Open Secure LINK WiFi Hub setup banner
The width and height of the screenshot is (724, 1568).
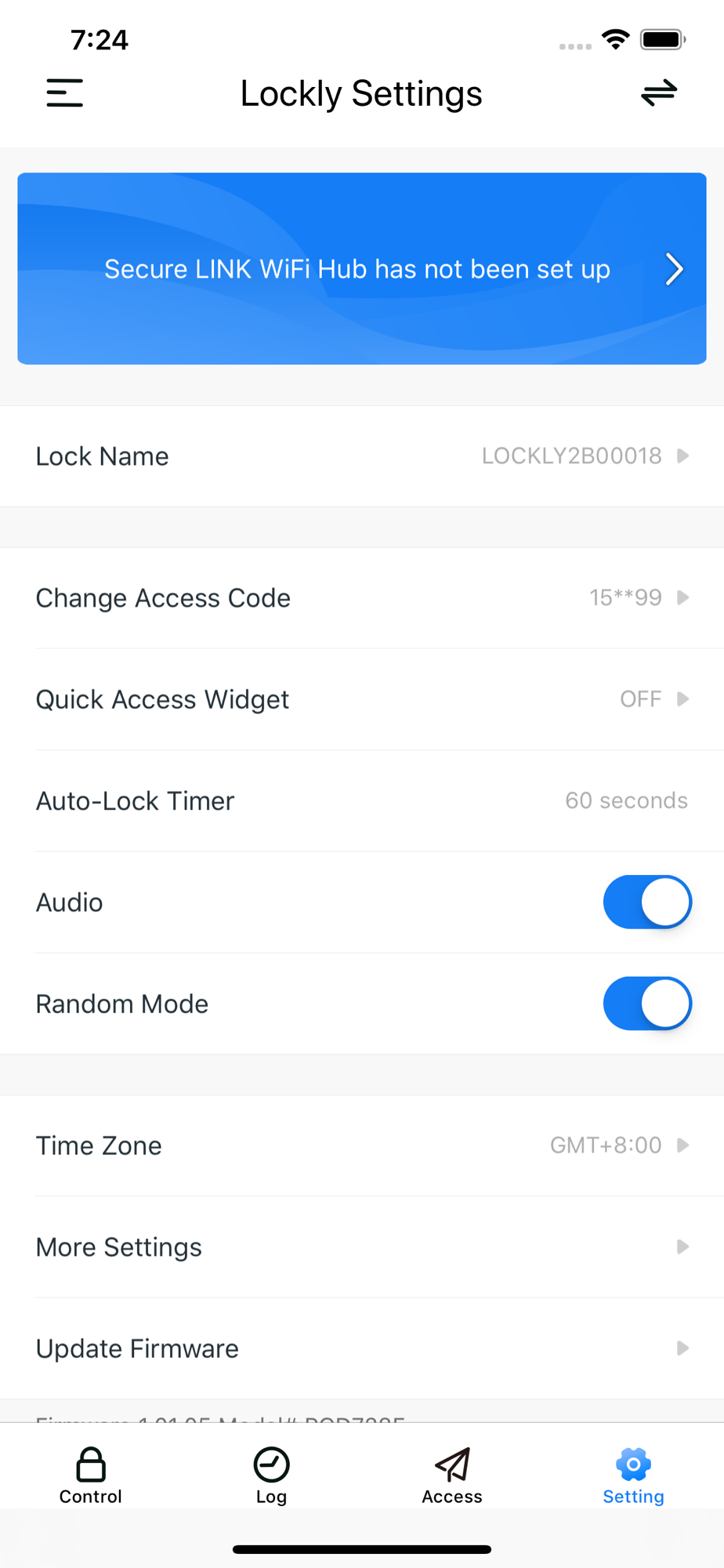coord(362,269)
